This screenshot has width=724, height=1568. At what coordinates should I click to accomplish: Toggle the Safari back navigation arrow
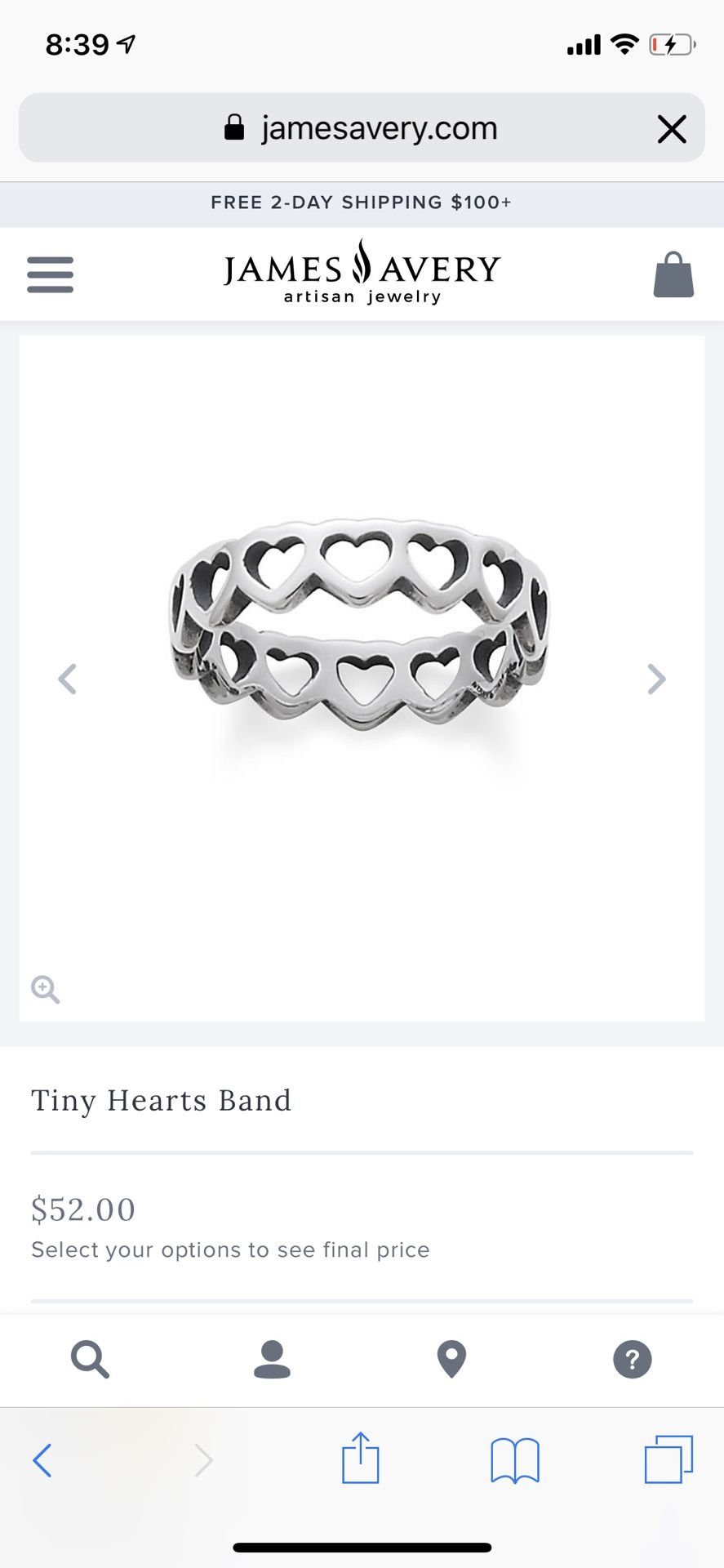point(42,1461)
